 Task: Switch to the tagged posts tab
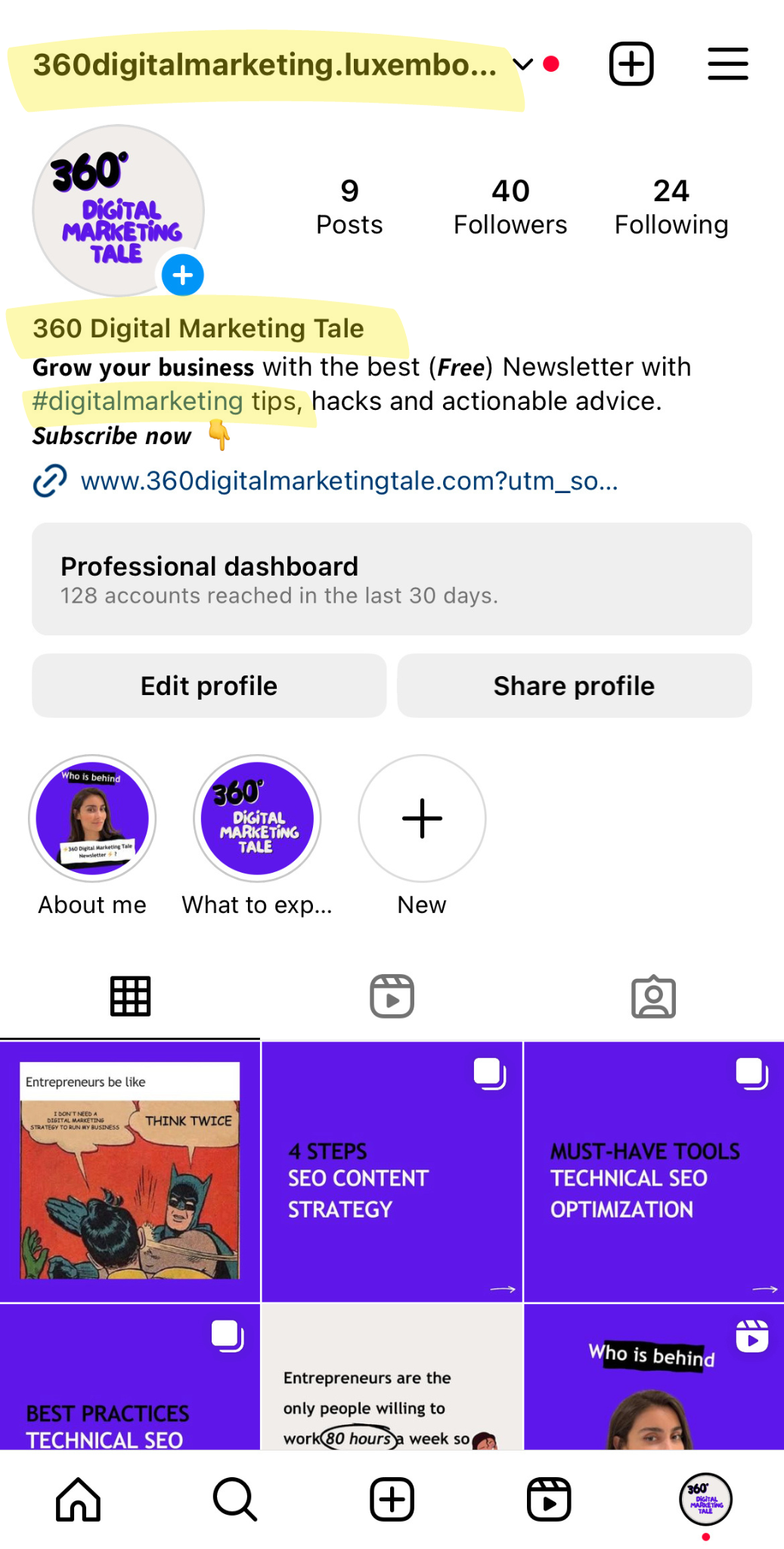(x=653, y=996)
